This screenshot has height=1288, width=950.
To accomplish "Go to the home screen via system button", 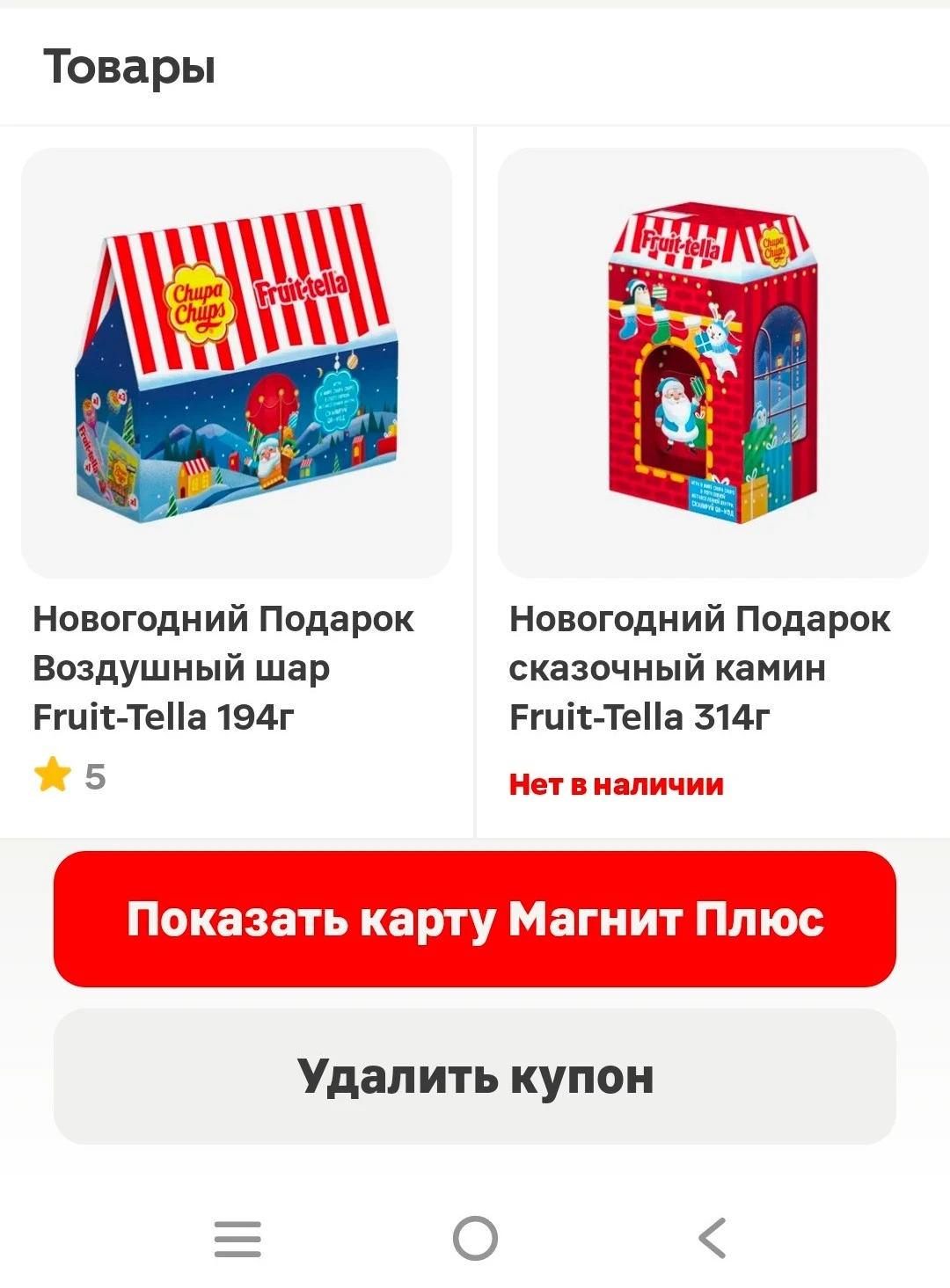I will [475, 1238].
